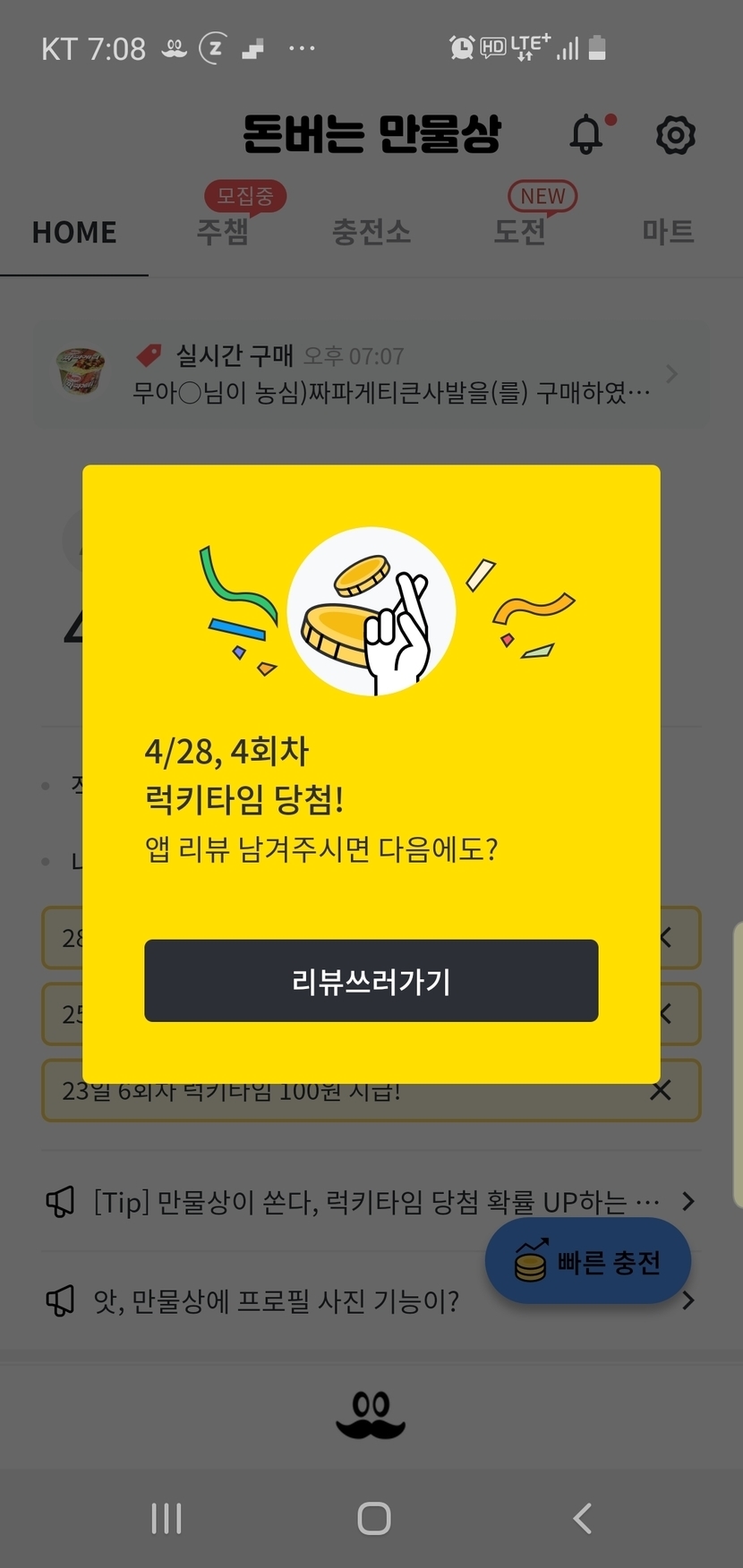Open the 프로필 사진 기능 notice
743x1568 pixels.
[x=278, y=1300]
